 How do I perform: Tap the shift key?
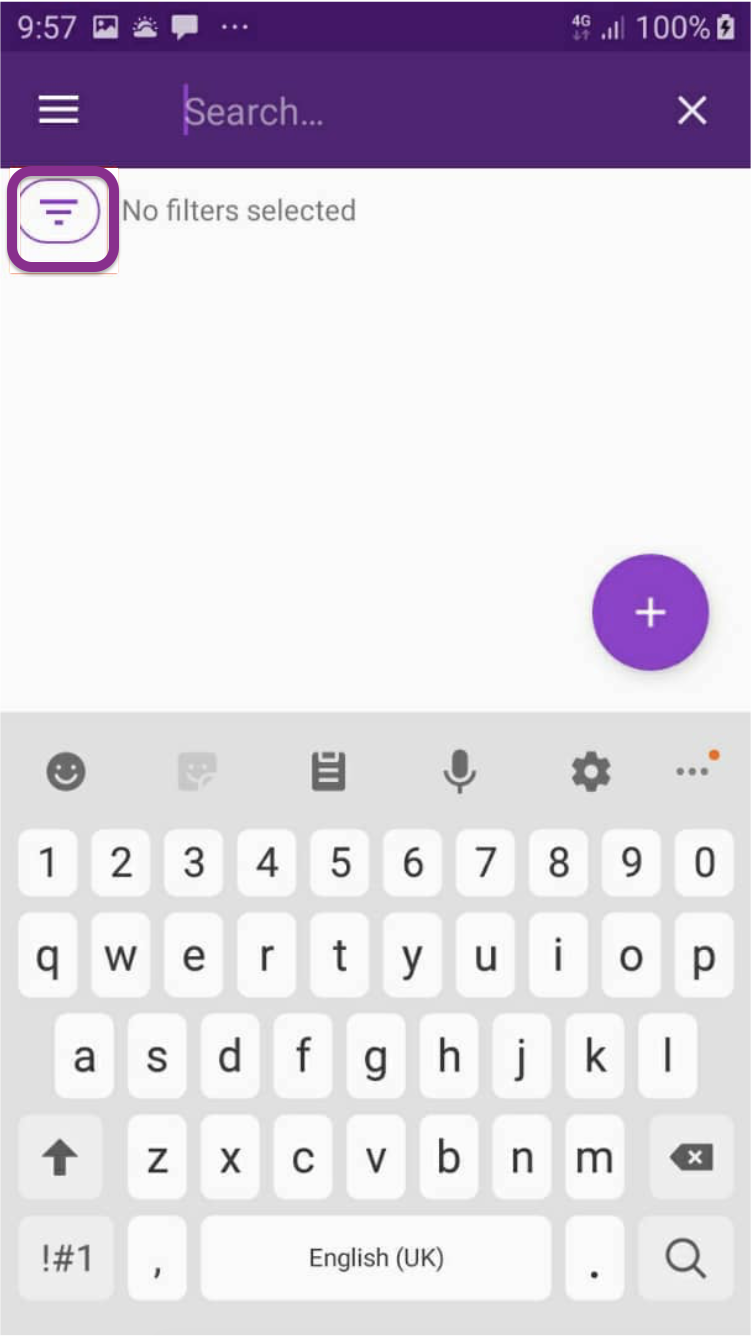click(x=60, y=1158)
